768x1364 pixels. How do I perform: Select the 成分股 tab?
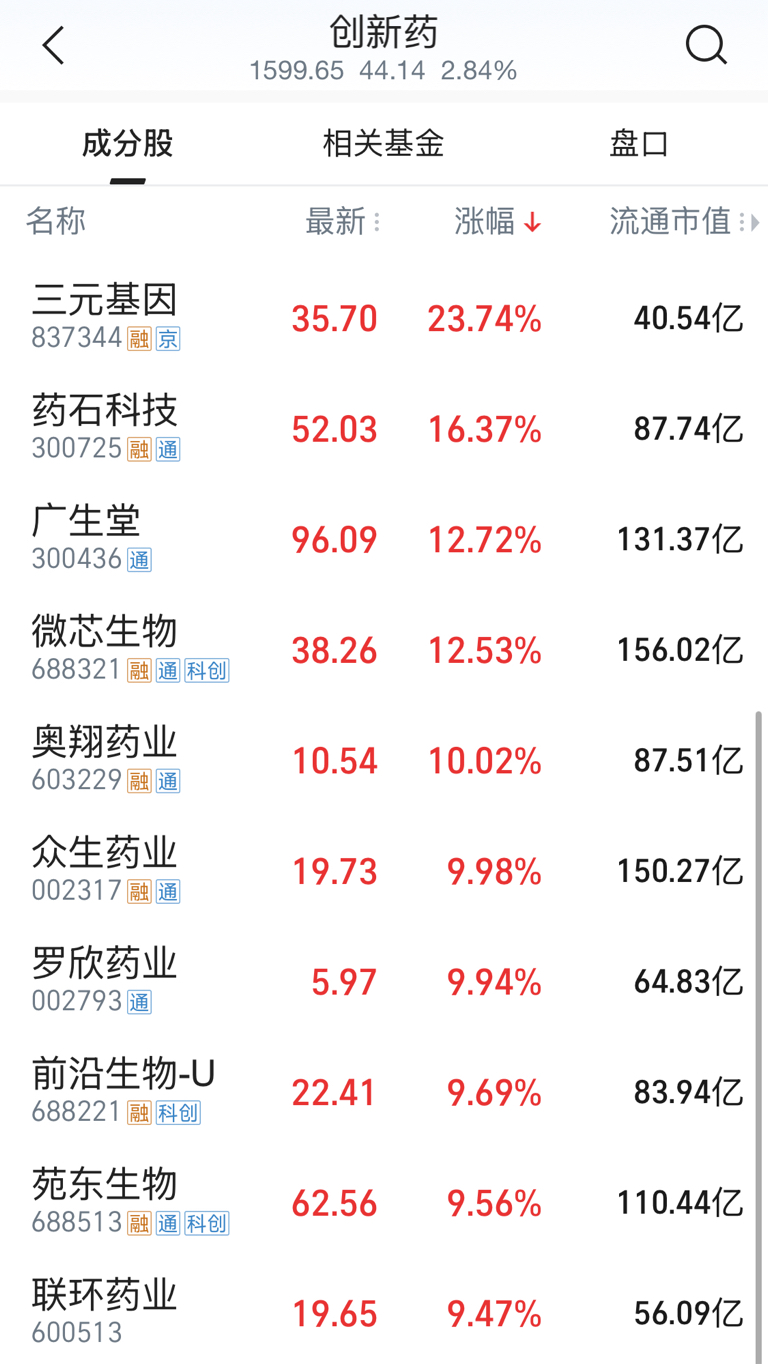pos(128,144)
